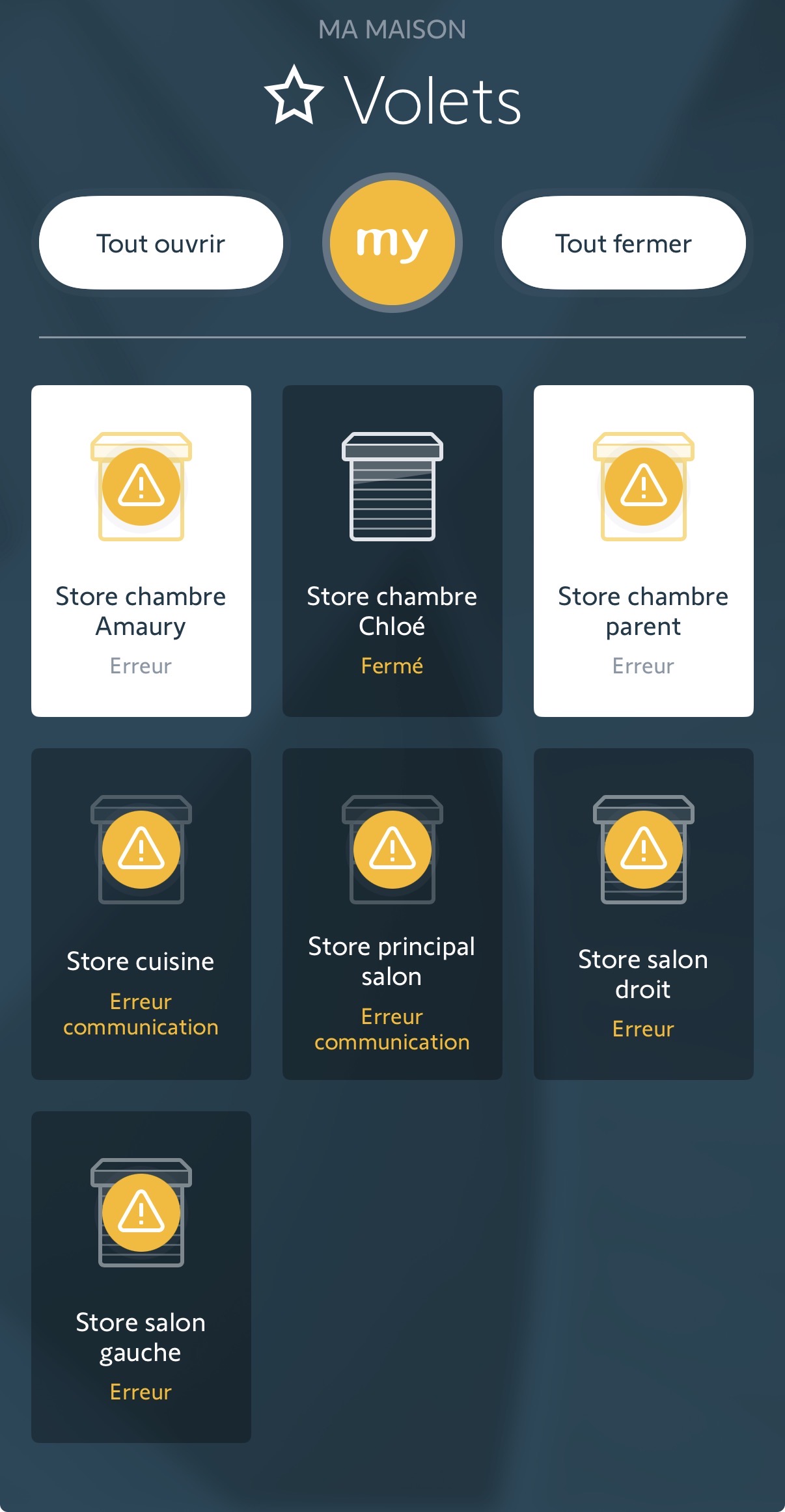785x1512 pixels.
Task: Open the Store principal salon card
Action: (x=392, y=913)
